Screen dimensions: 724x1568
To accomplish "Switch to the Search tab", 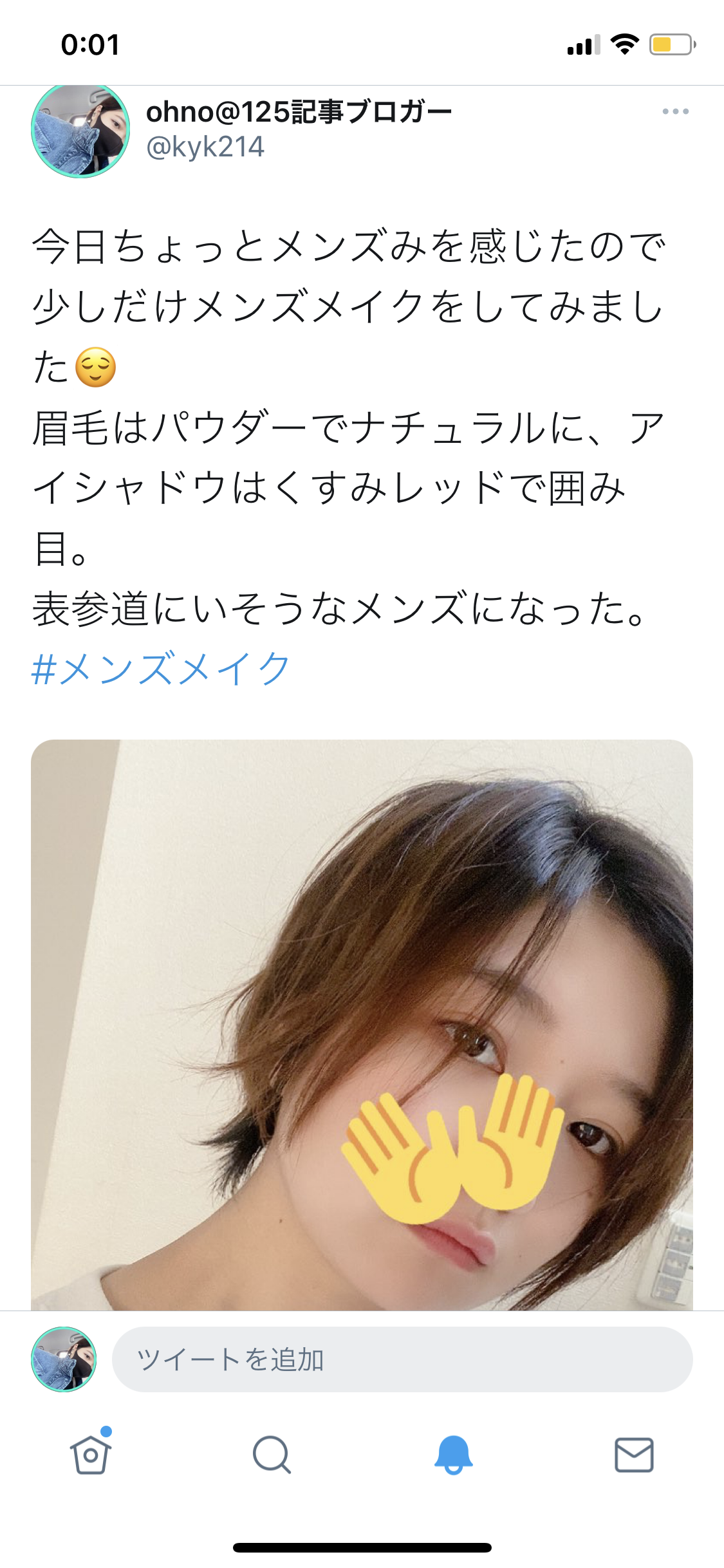I will click(x=272, y=1455).
